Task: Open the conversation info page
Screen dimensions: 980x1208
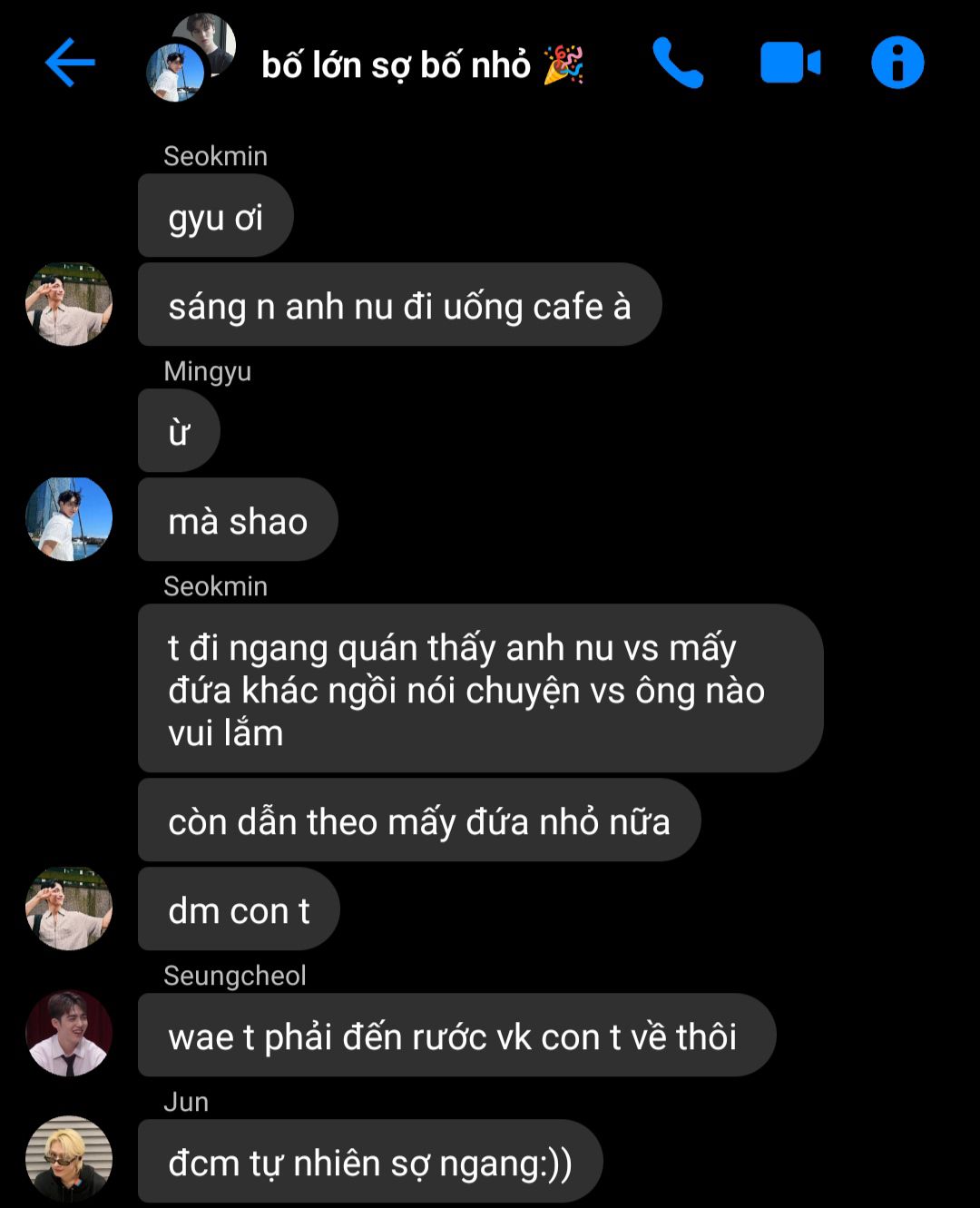Action: point(897,63)
